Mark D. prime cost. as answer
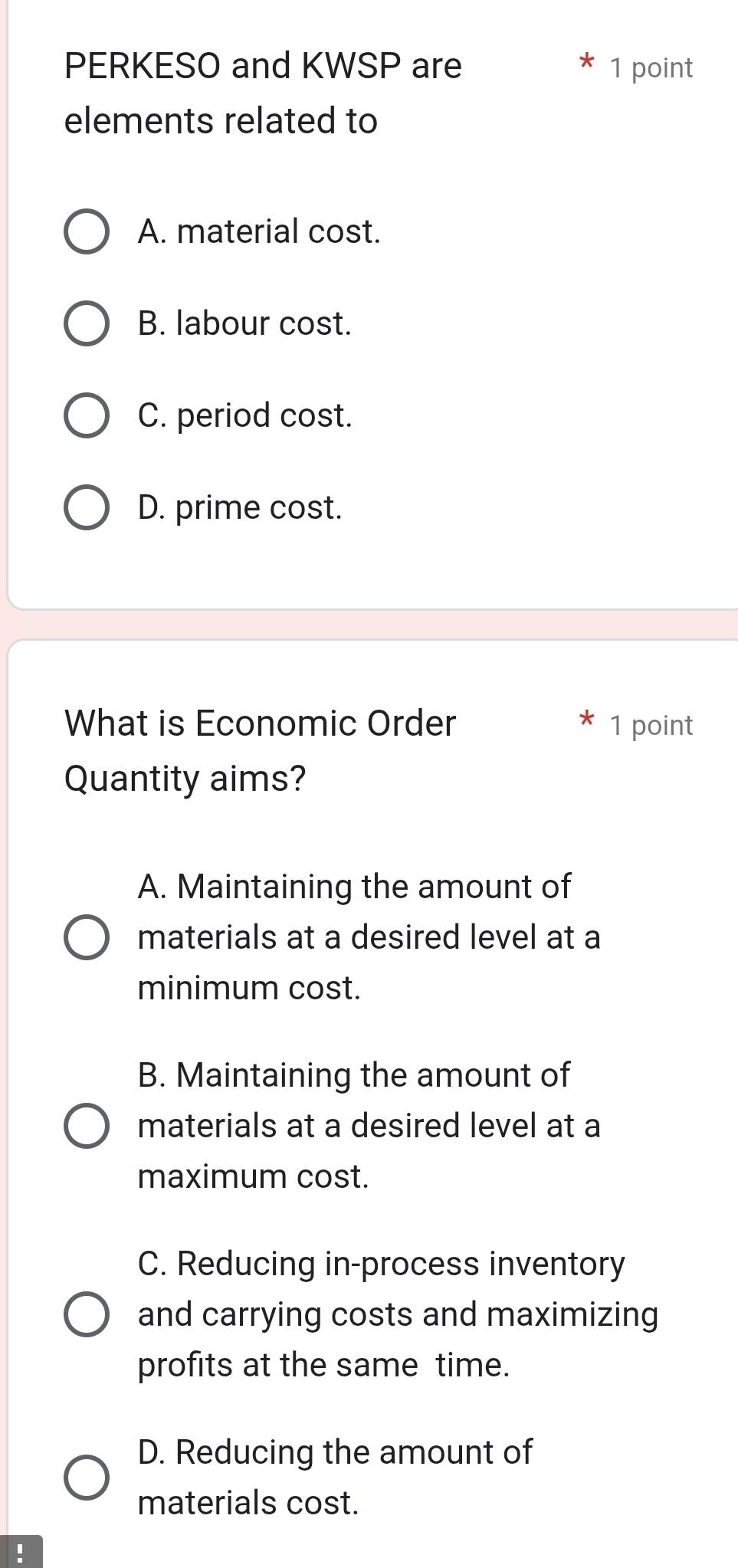738x1568 pixels. click(x=86, y=507)
